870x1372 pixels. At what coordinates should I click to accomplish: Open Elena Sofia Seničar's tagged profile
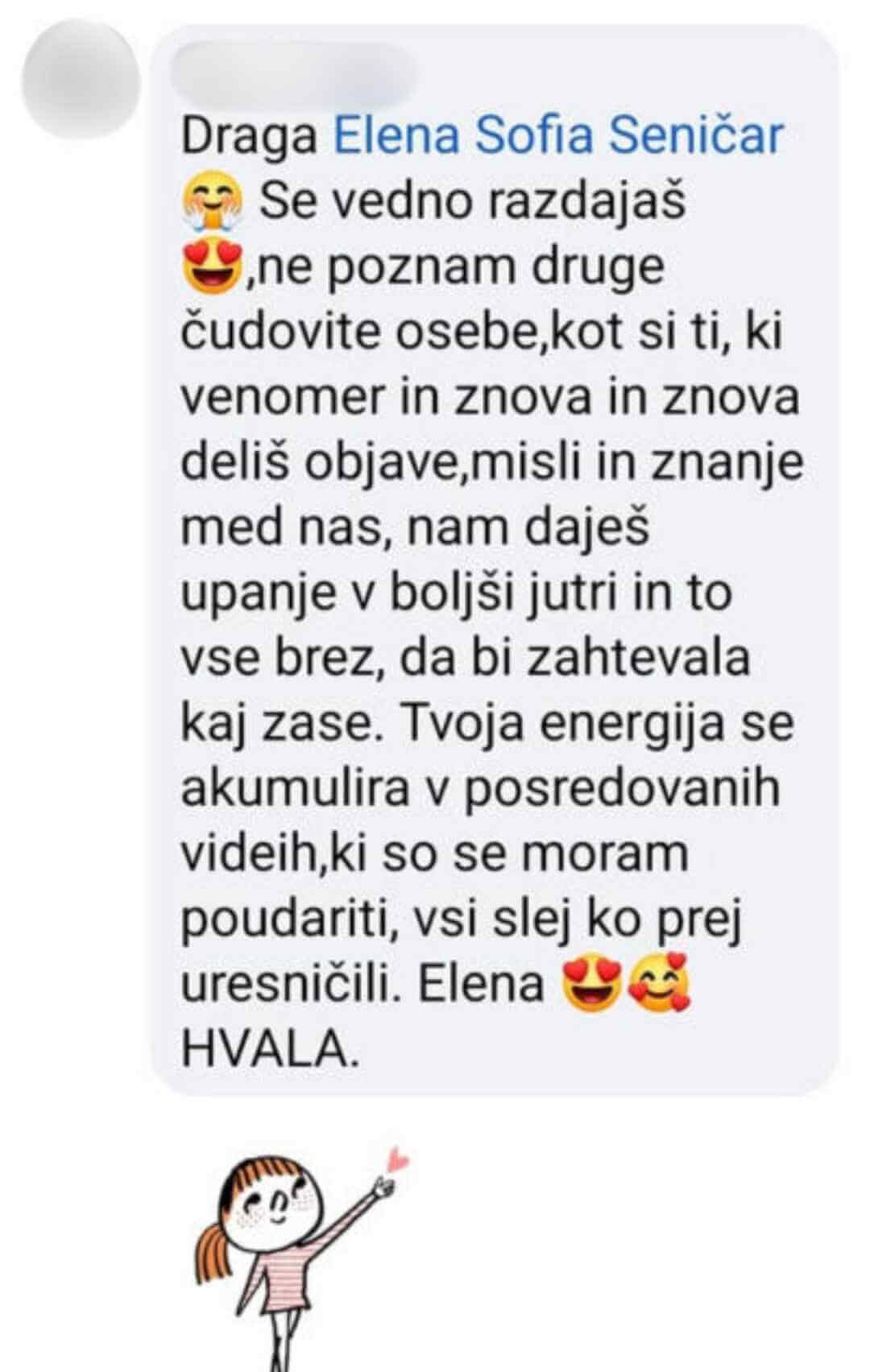click(557, 135)
